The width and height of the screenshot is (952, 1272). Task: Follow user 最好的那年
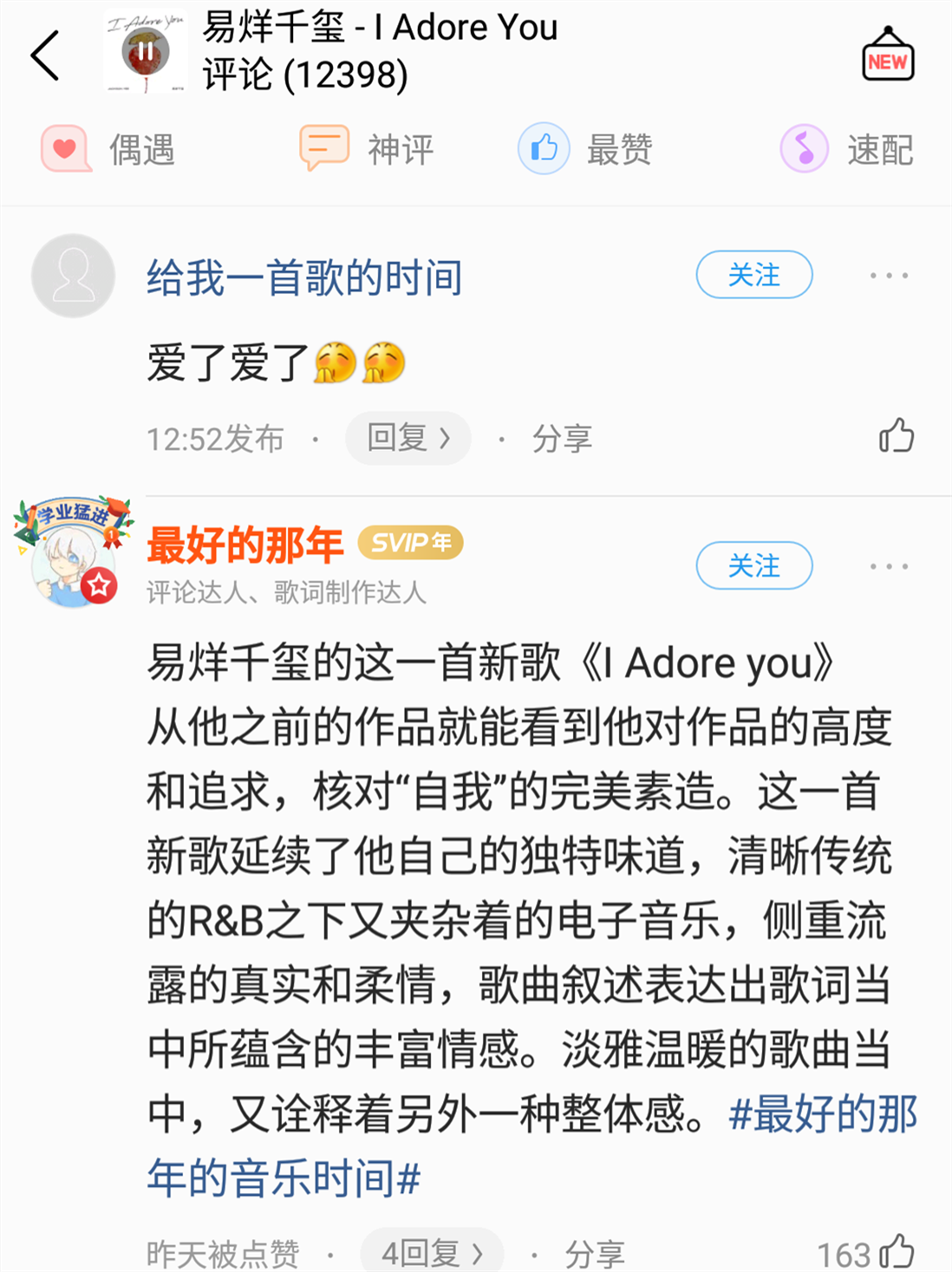[753, 565]
